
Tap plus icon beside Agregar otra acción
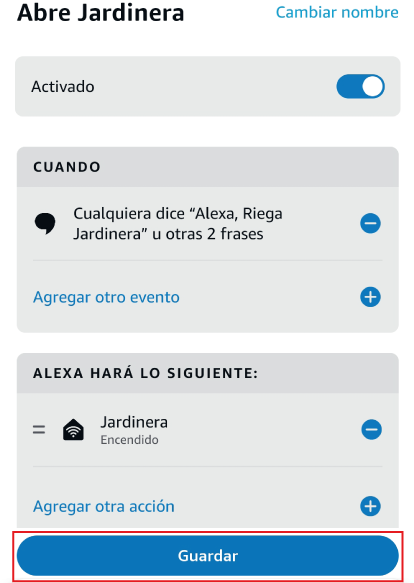(370, 506)
